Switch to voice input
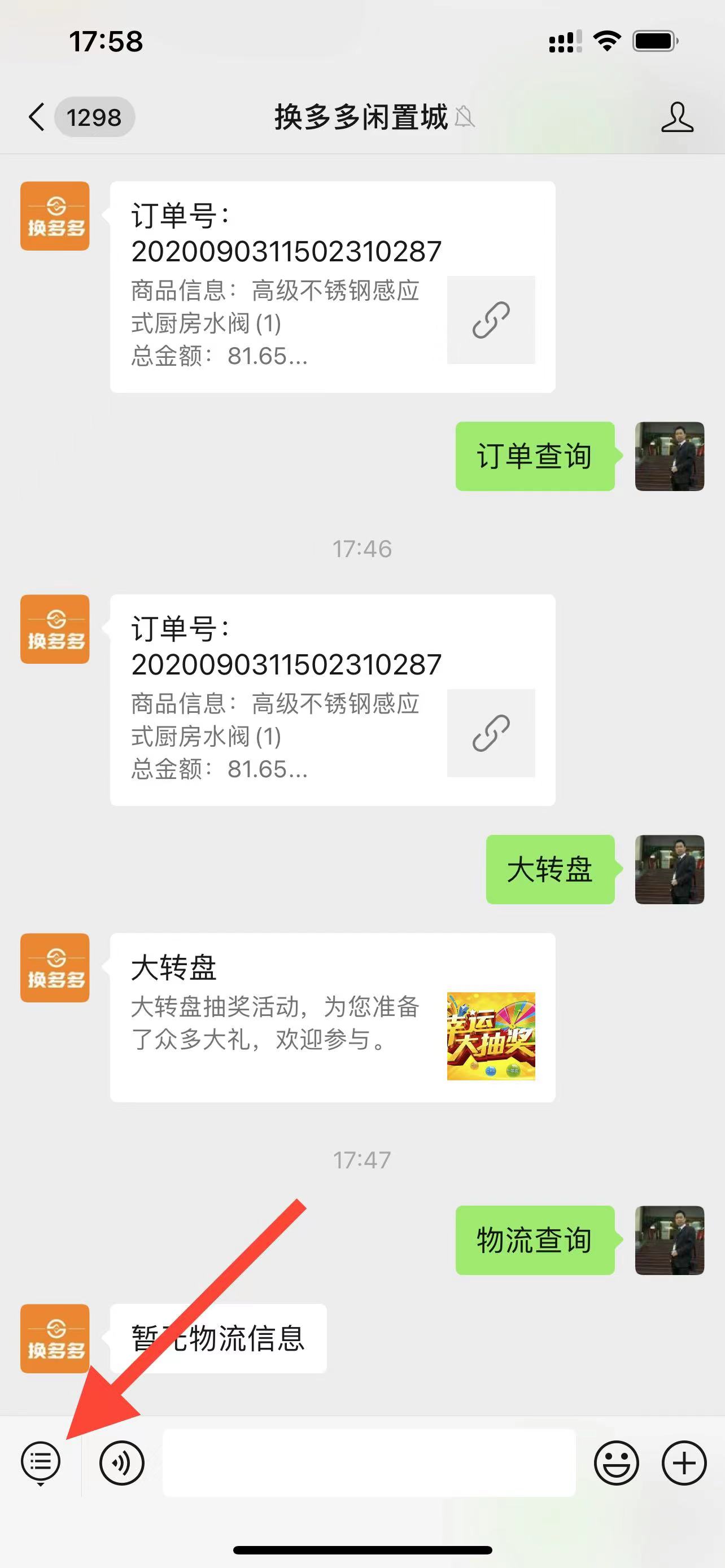 pyautogui.click(x=122, y=1462)
